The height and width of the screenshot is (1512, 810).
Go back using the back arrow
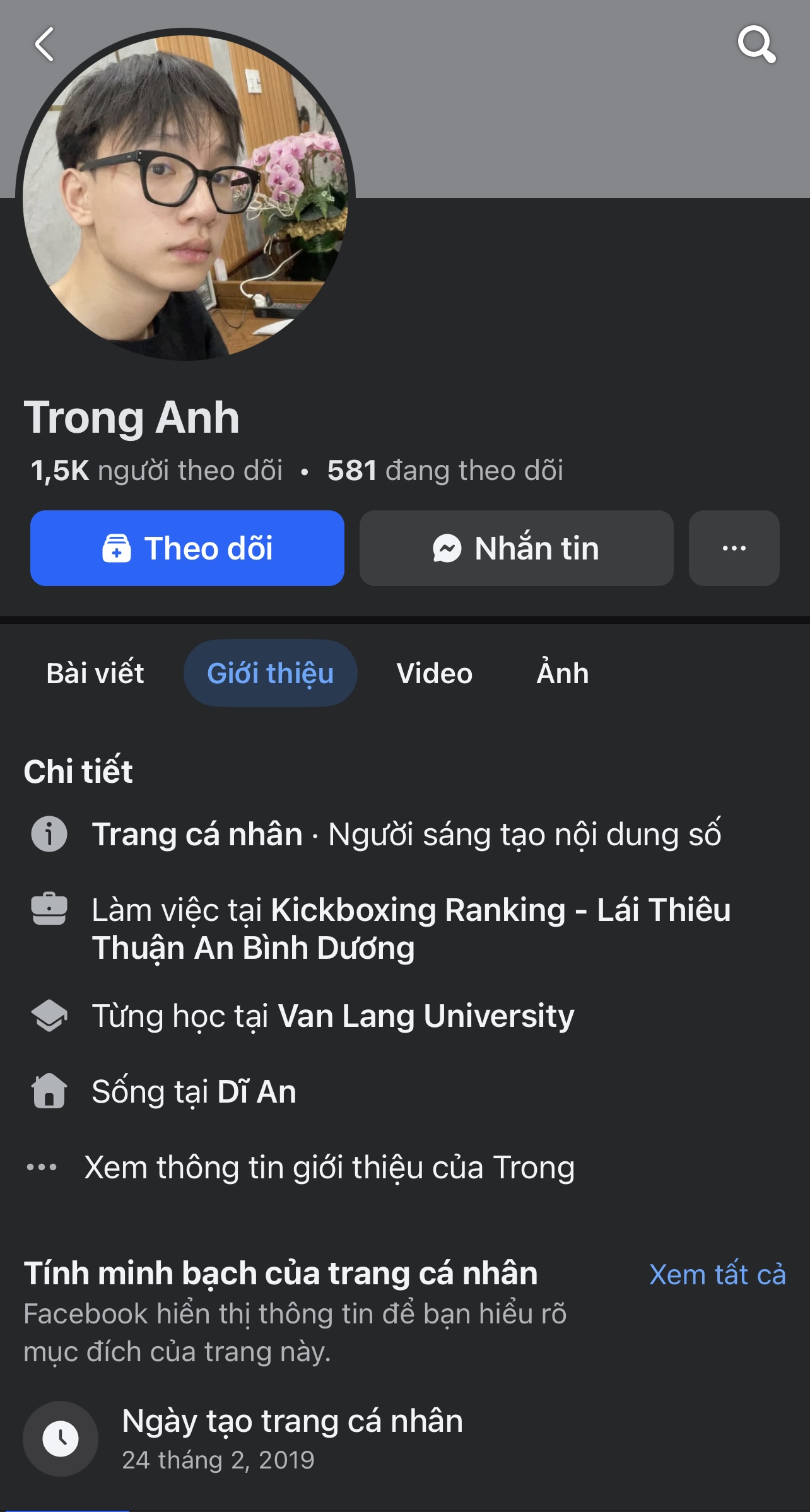click(44, 44)
